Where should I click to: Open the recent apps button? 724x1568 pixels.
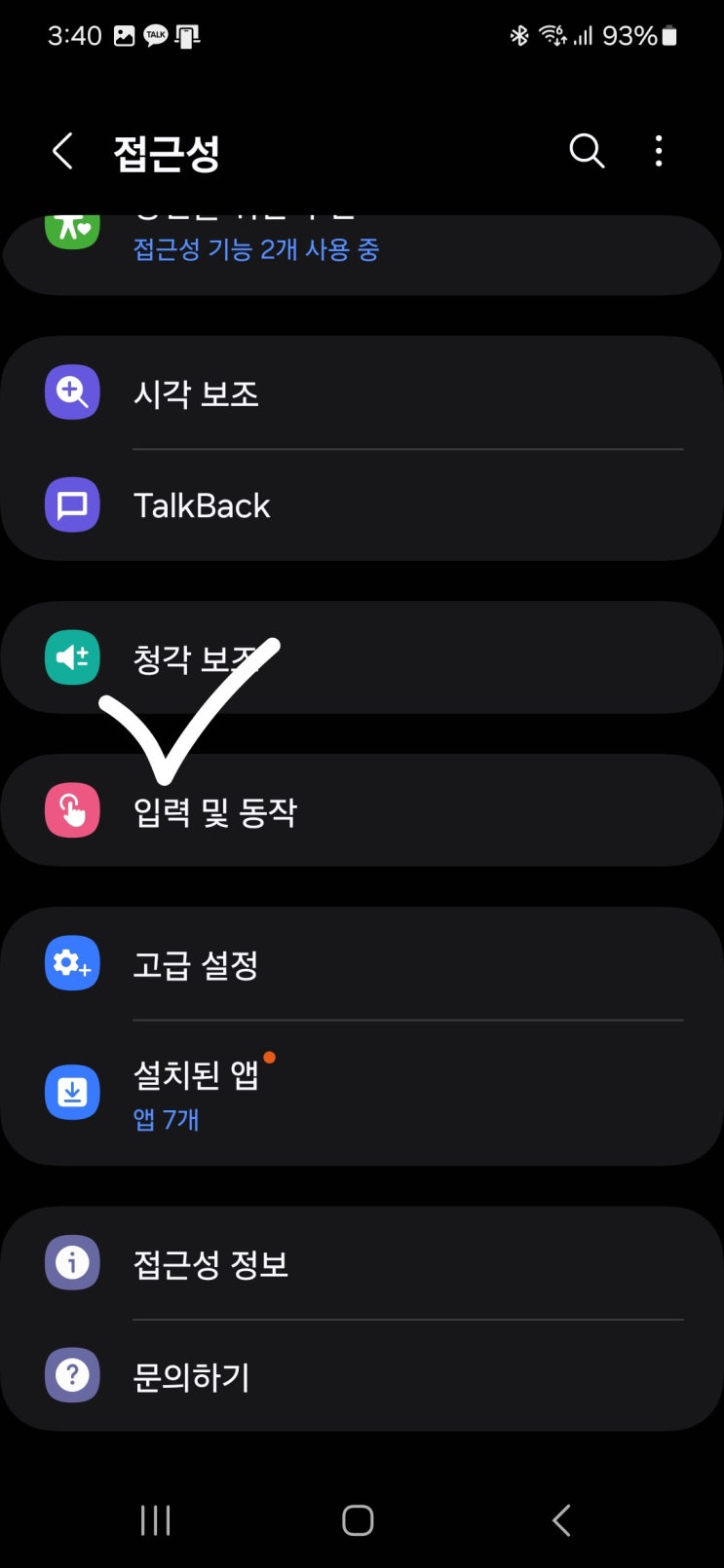tap(156, 1520)
